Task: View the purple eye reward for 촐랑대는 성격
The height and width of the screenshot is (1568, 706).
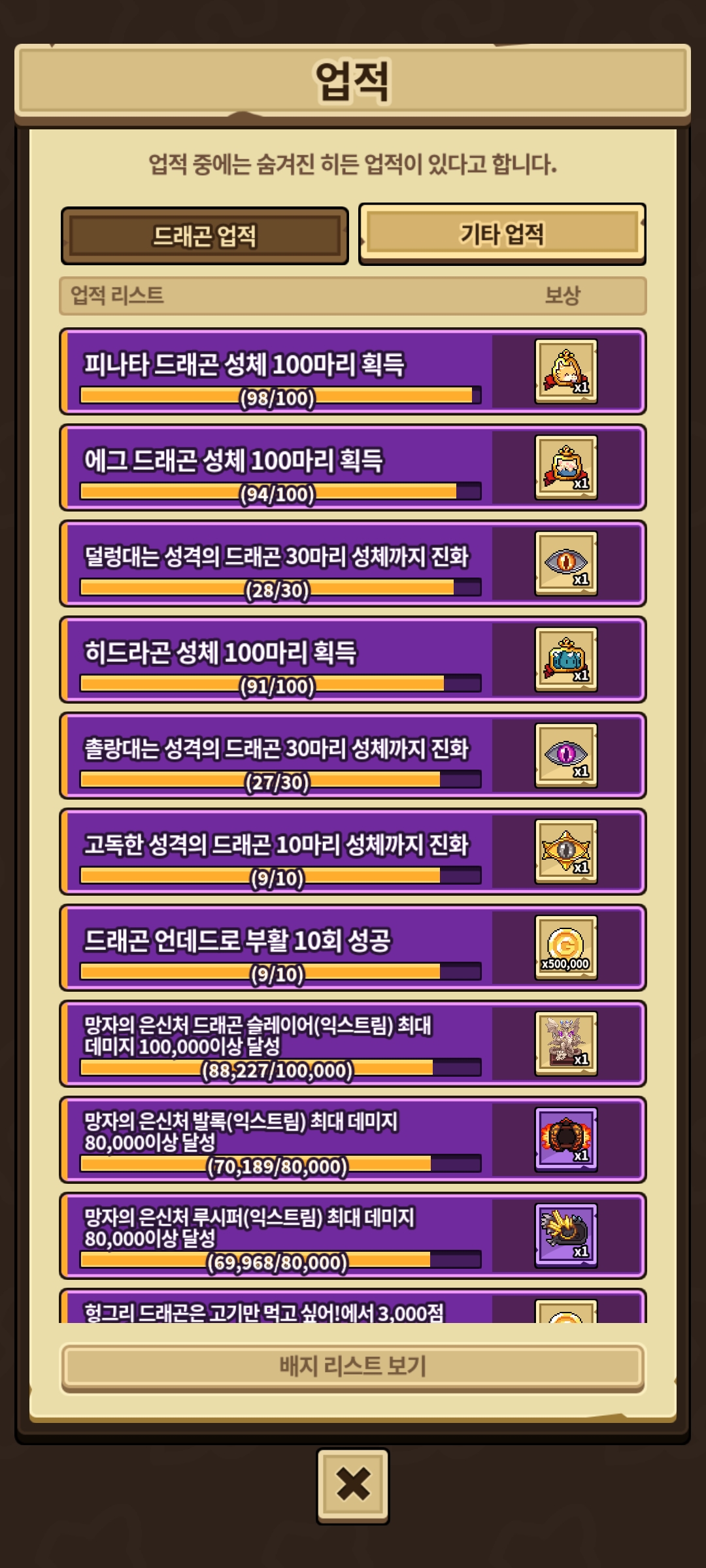Action: (566, 755)
